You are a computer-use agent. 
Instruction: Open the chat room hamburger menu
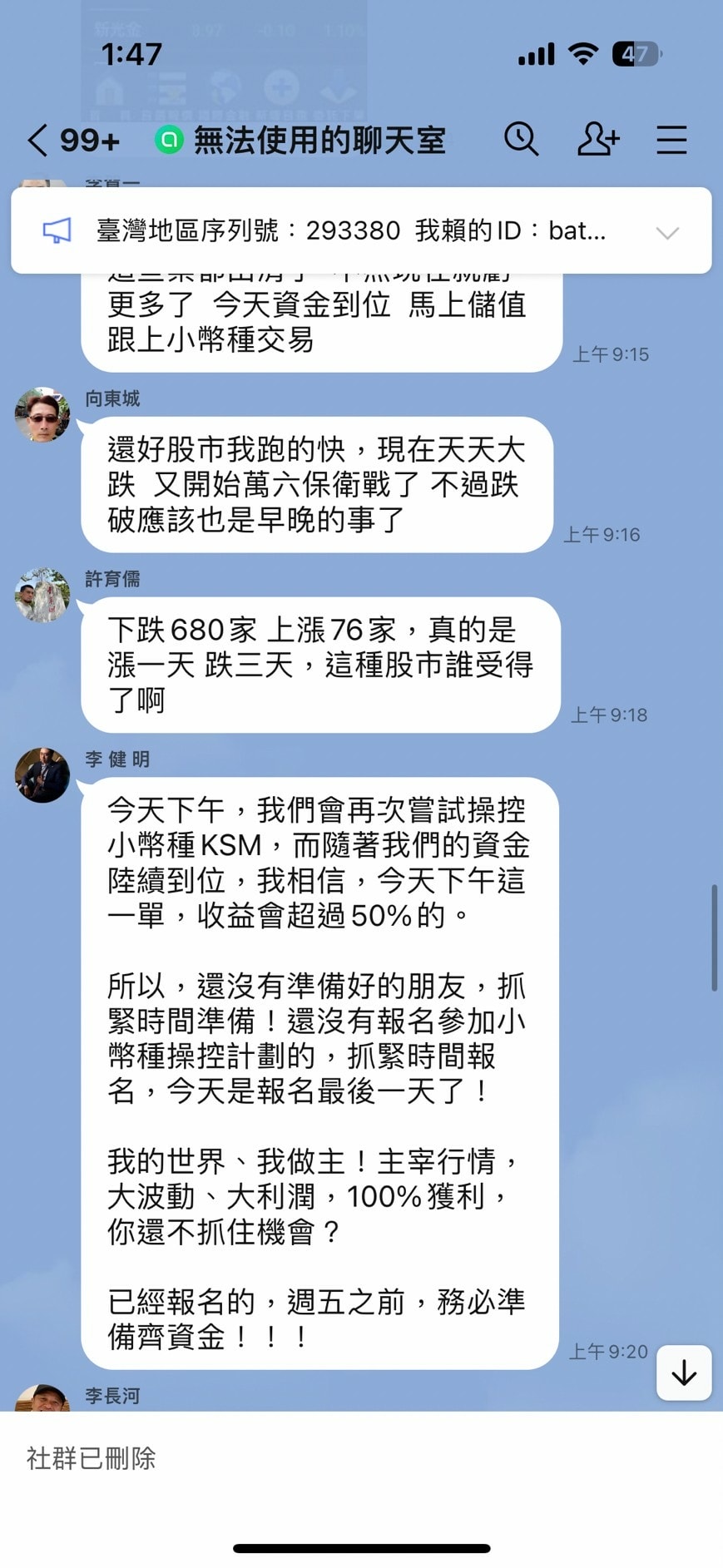(x=671, y=140)
